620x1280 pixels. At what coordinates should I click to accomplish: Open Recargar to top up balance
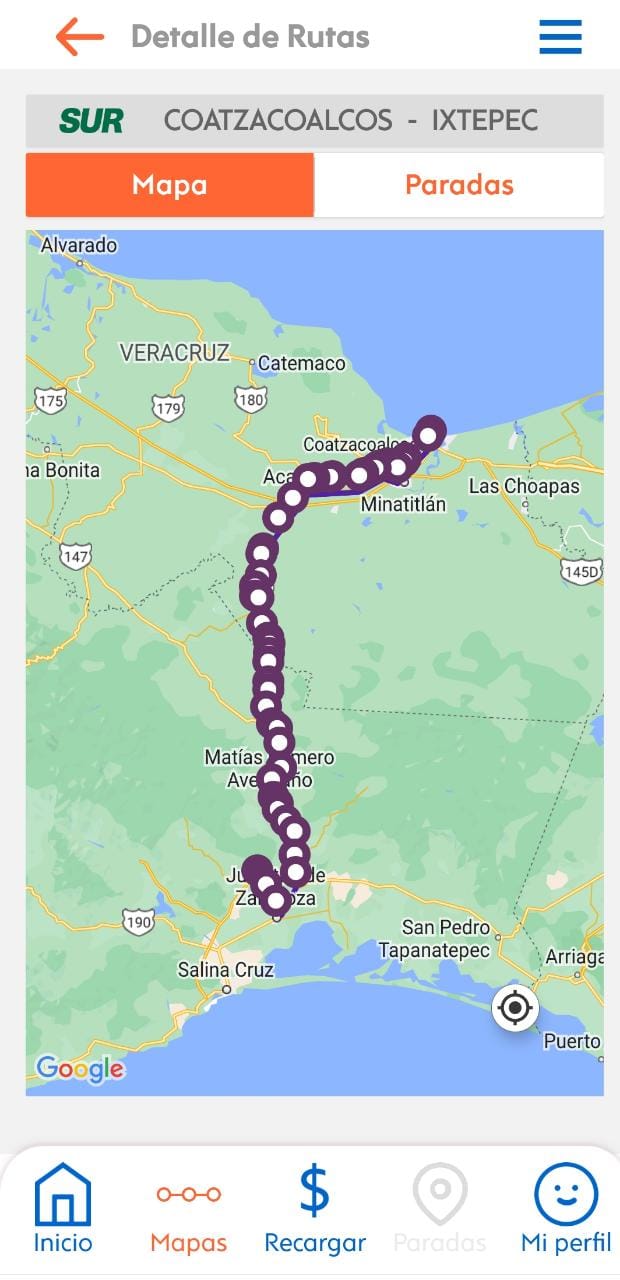point(314,1209)
